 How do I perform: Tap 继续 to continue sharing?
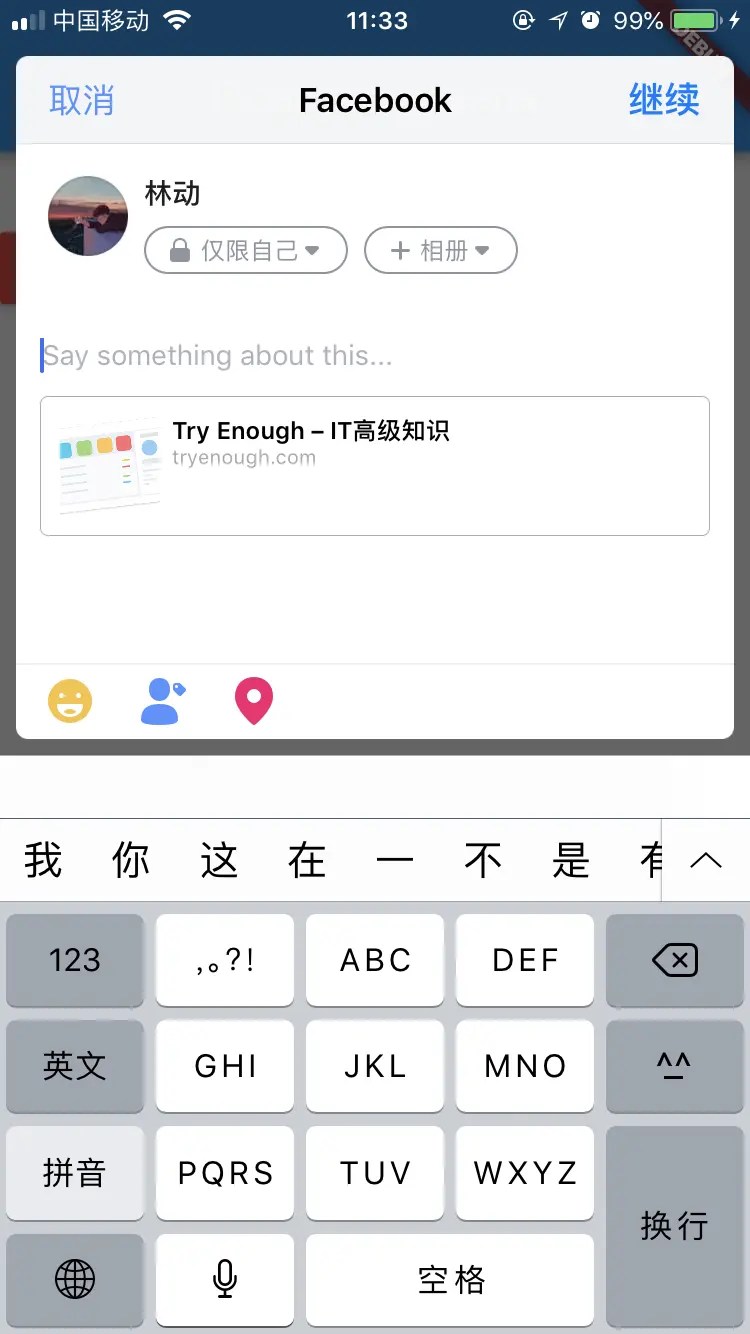click(x=664, y=100)
